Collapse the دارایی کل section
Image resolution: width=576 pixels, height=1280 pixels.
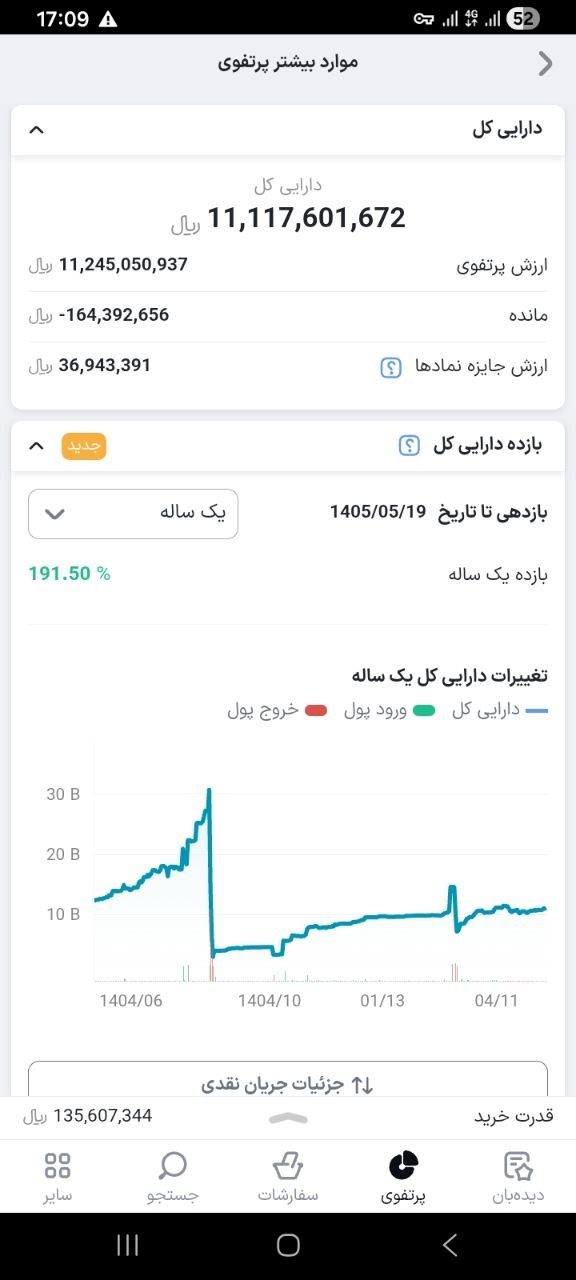(37, 129)
